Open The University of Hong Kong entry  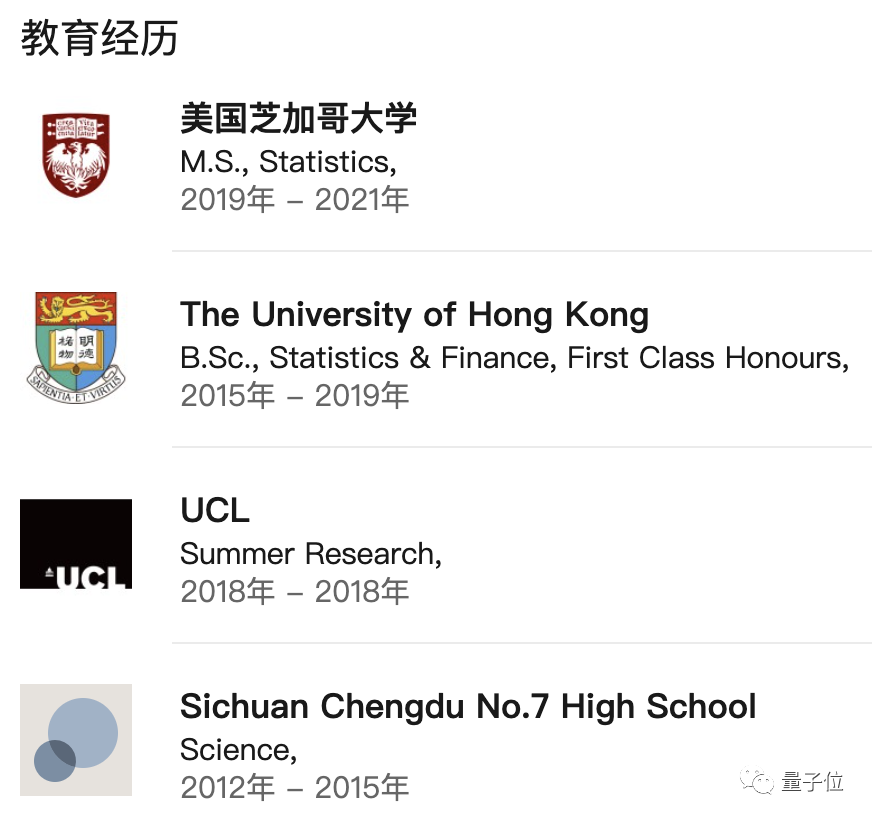point(414,316)
